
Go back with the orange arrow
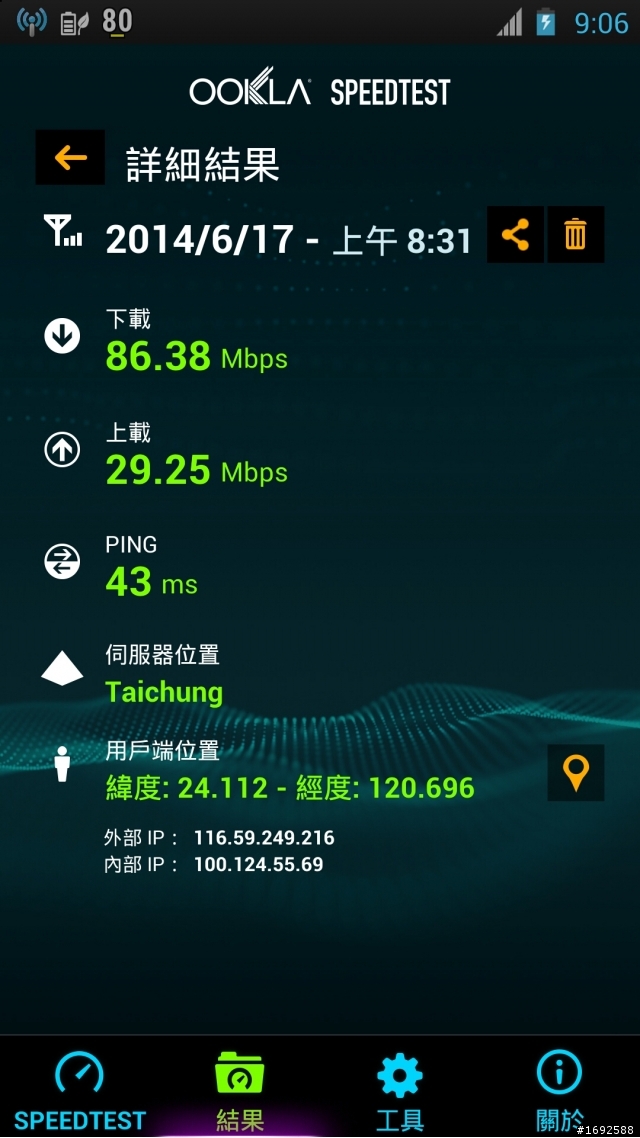pos(70,157)
